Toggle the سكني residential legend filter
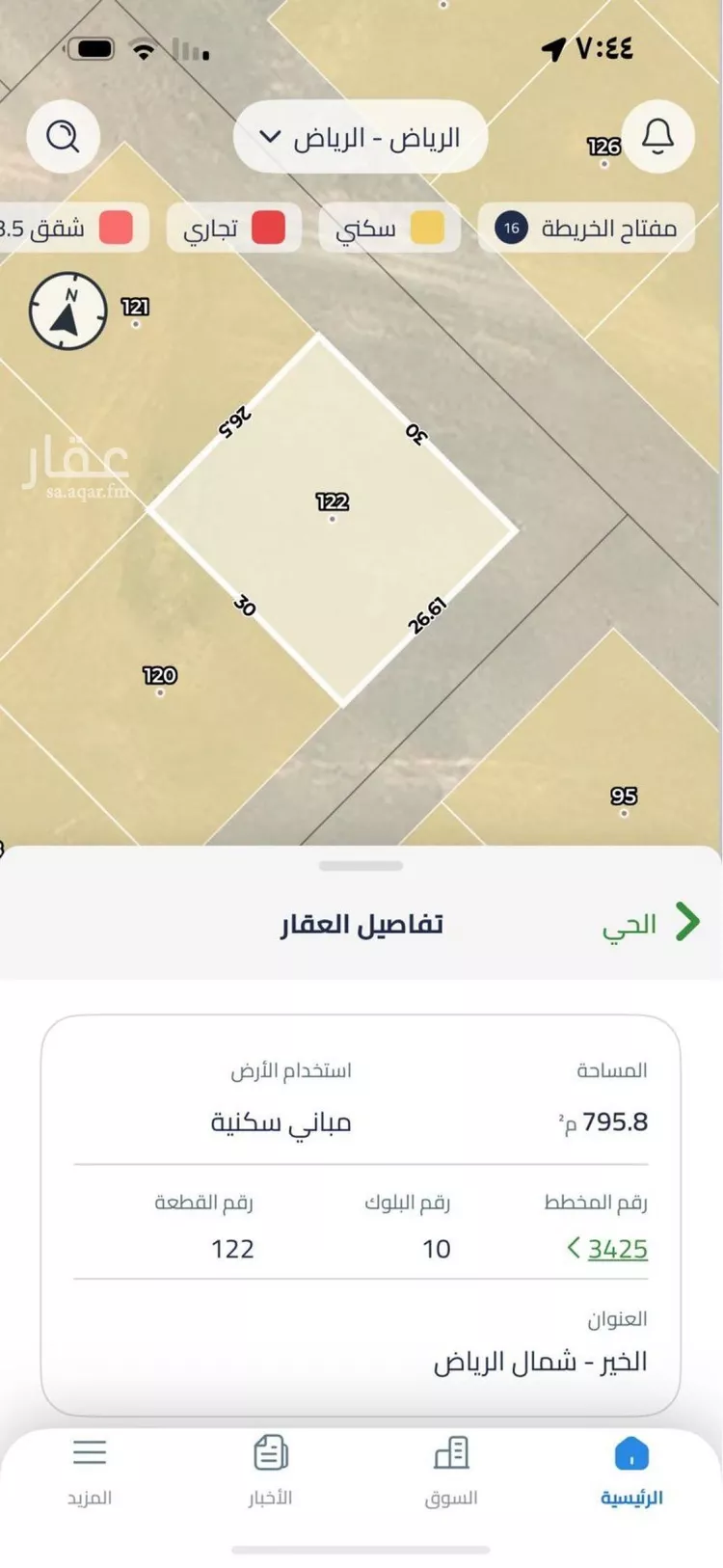 click(x=388, y=229)
